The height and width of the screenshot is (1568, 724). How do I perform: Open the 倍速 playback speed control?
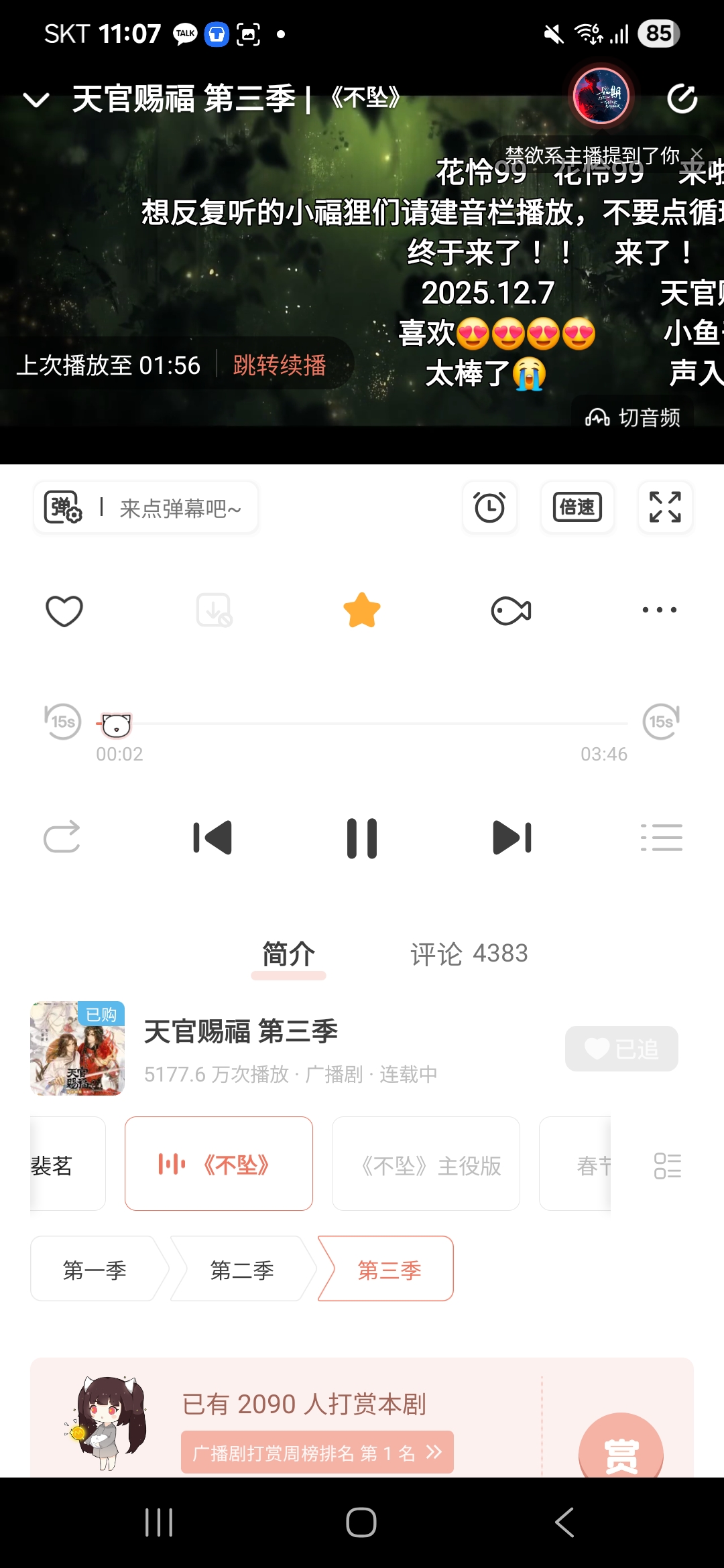point(577,507)
